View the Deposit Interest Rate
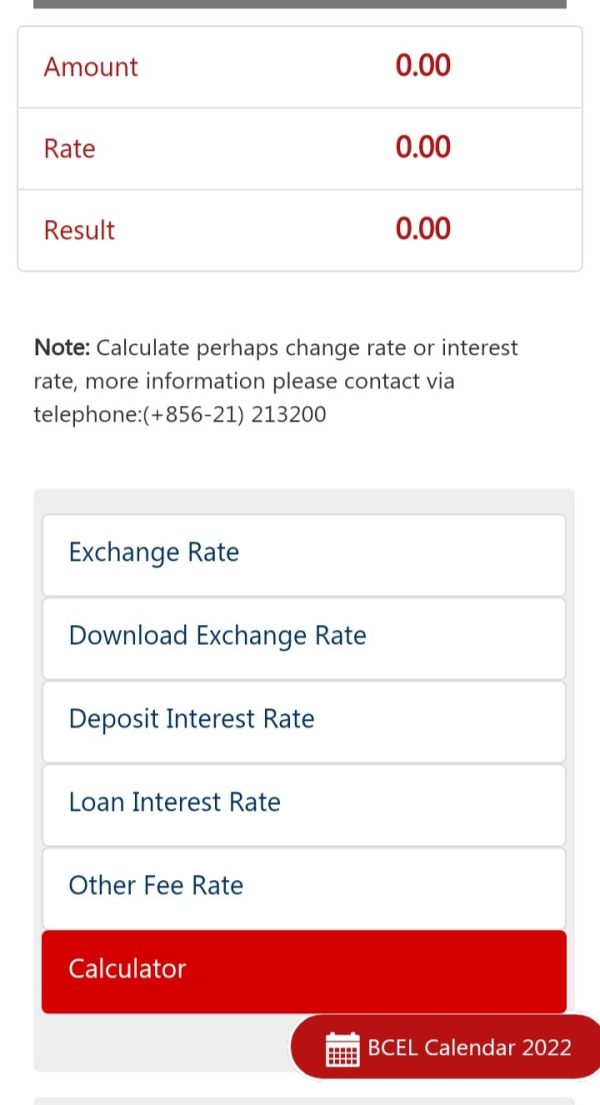Screen dimensions: 600x1105 click(304, 721)
